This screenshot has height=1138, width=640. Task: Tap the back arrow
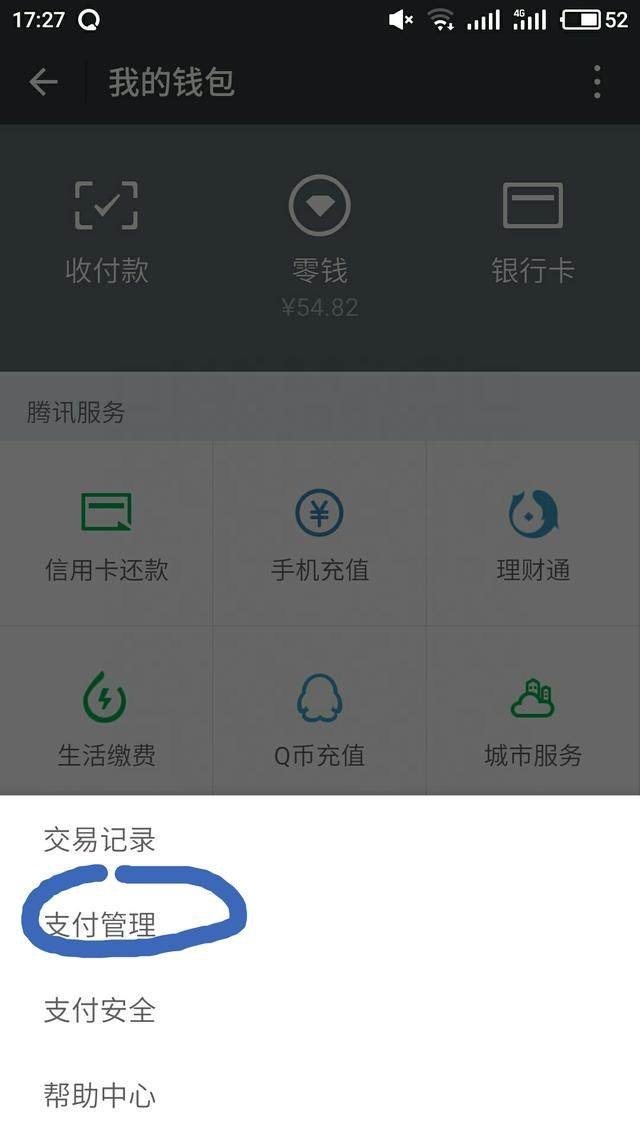[x=44, y=82]
